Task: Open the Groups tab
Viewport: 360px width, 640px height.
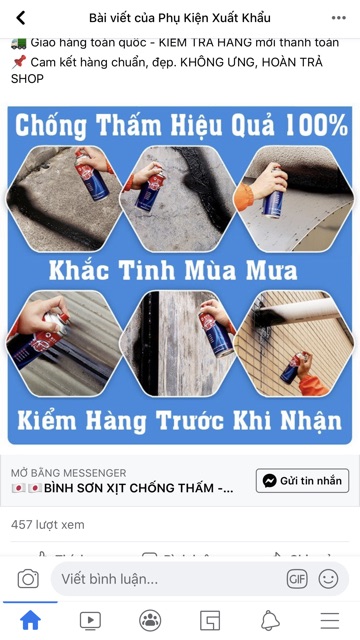Action: pos(150,621)
